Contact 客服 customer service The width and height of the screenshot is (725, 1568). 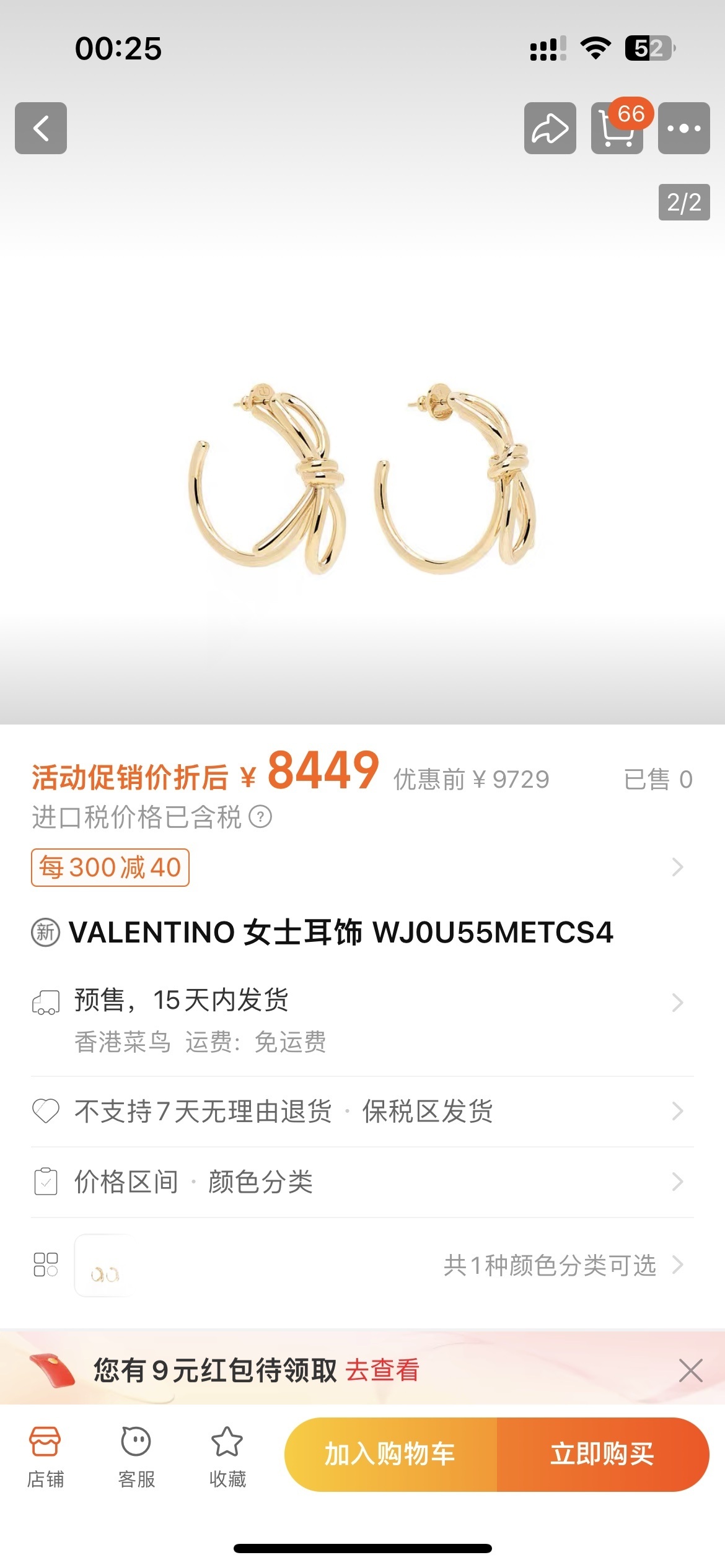(x=136, y=1456)
